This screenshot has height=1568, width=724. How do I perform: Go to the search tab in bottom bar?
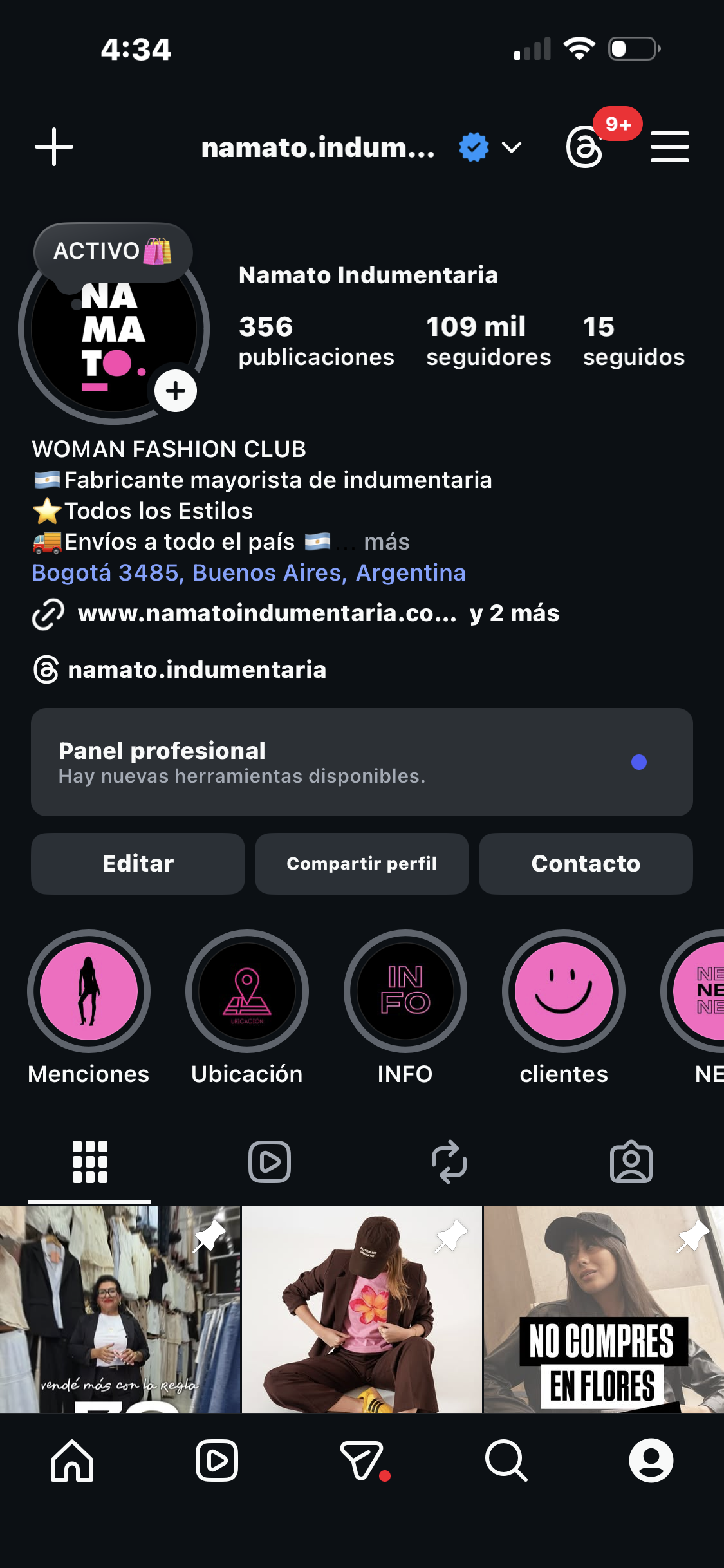pyautogui.click(x=506, y=1461)
